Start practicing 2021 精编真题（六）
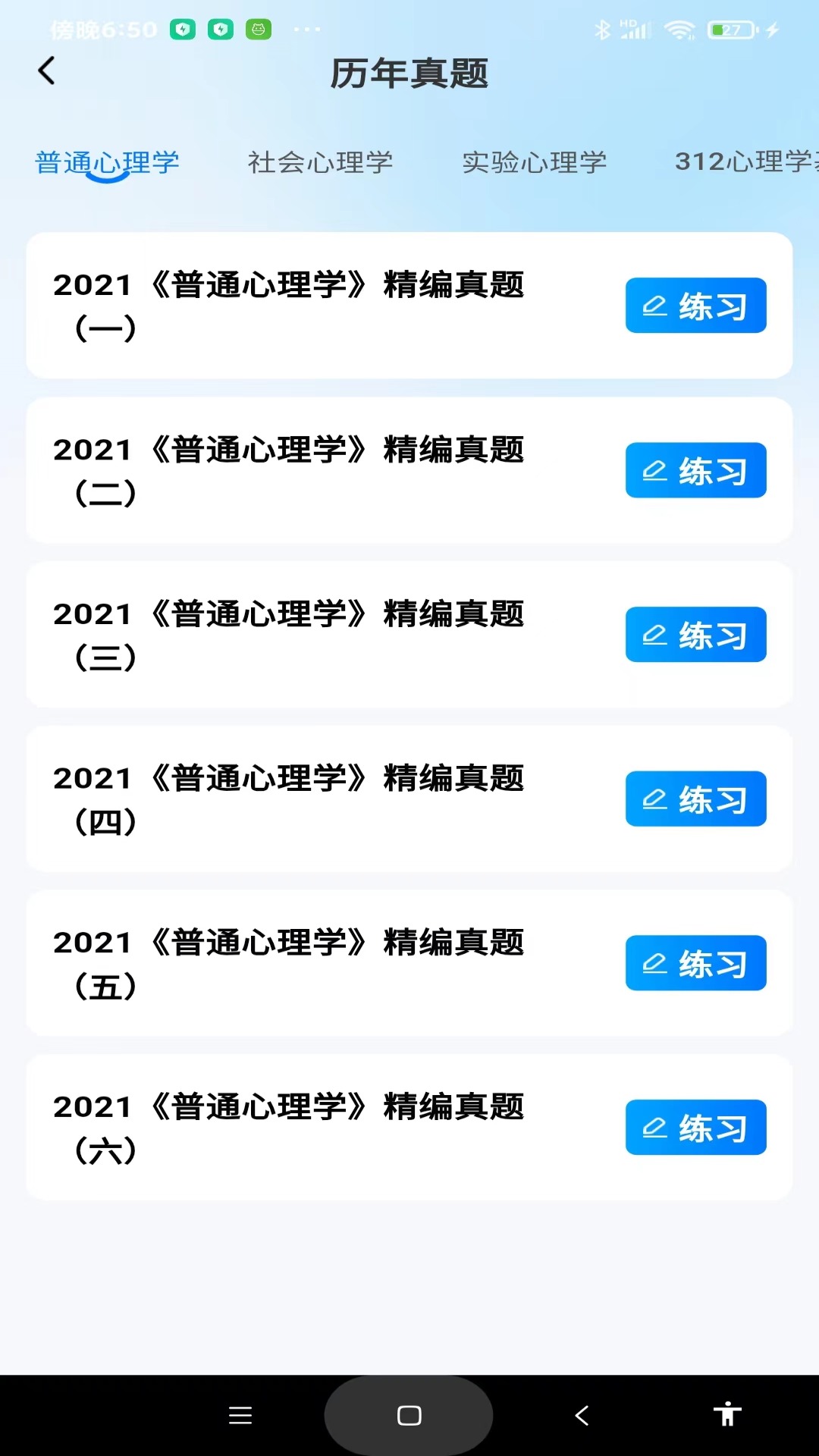 [695, 1128]
